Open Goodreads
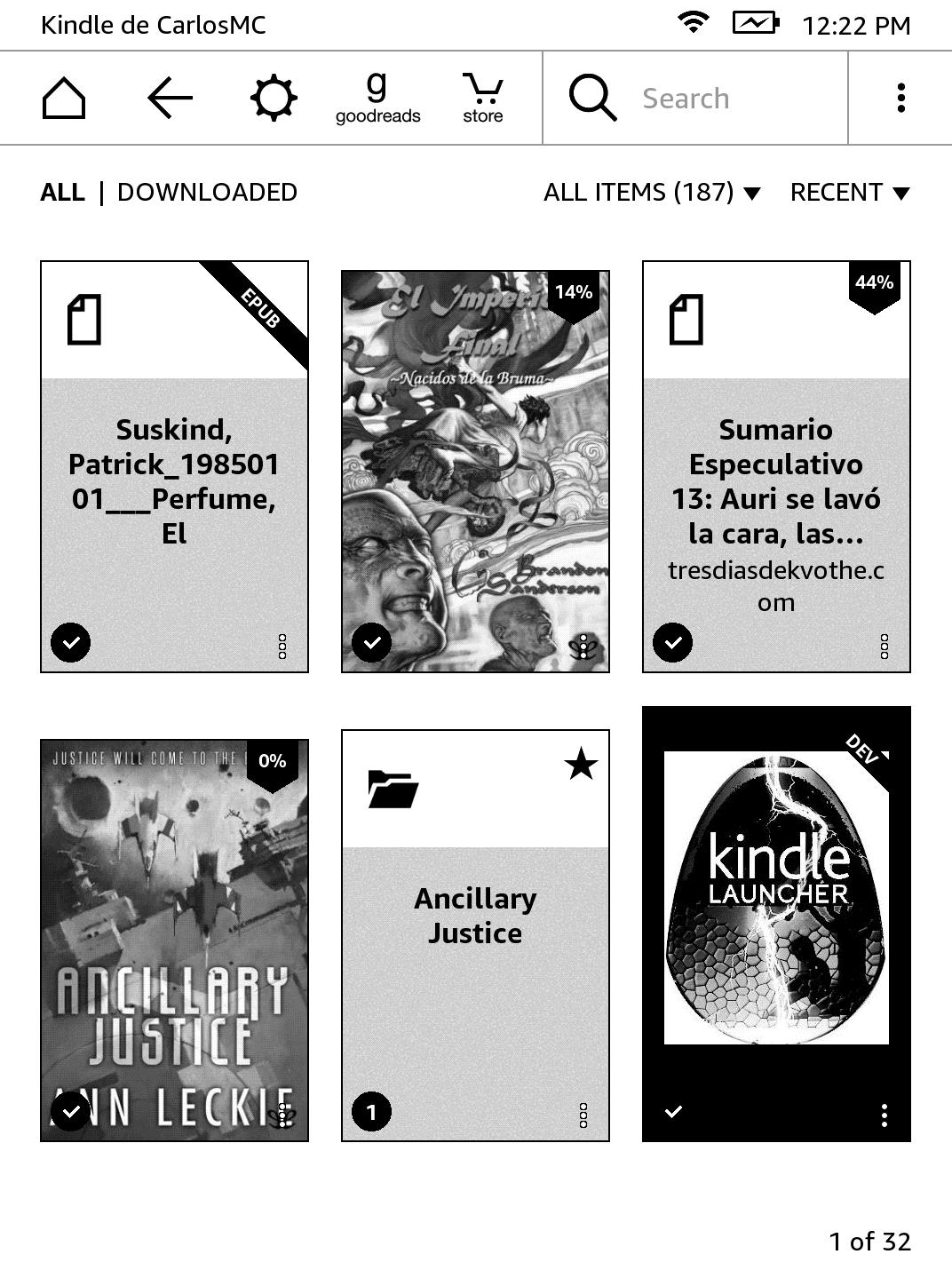 click(x=377, y=98)
